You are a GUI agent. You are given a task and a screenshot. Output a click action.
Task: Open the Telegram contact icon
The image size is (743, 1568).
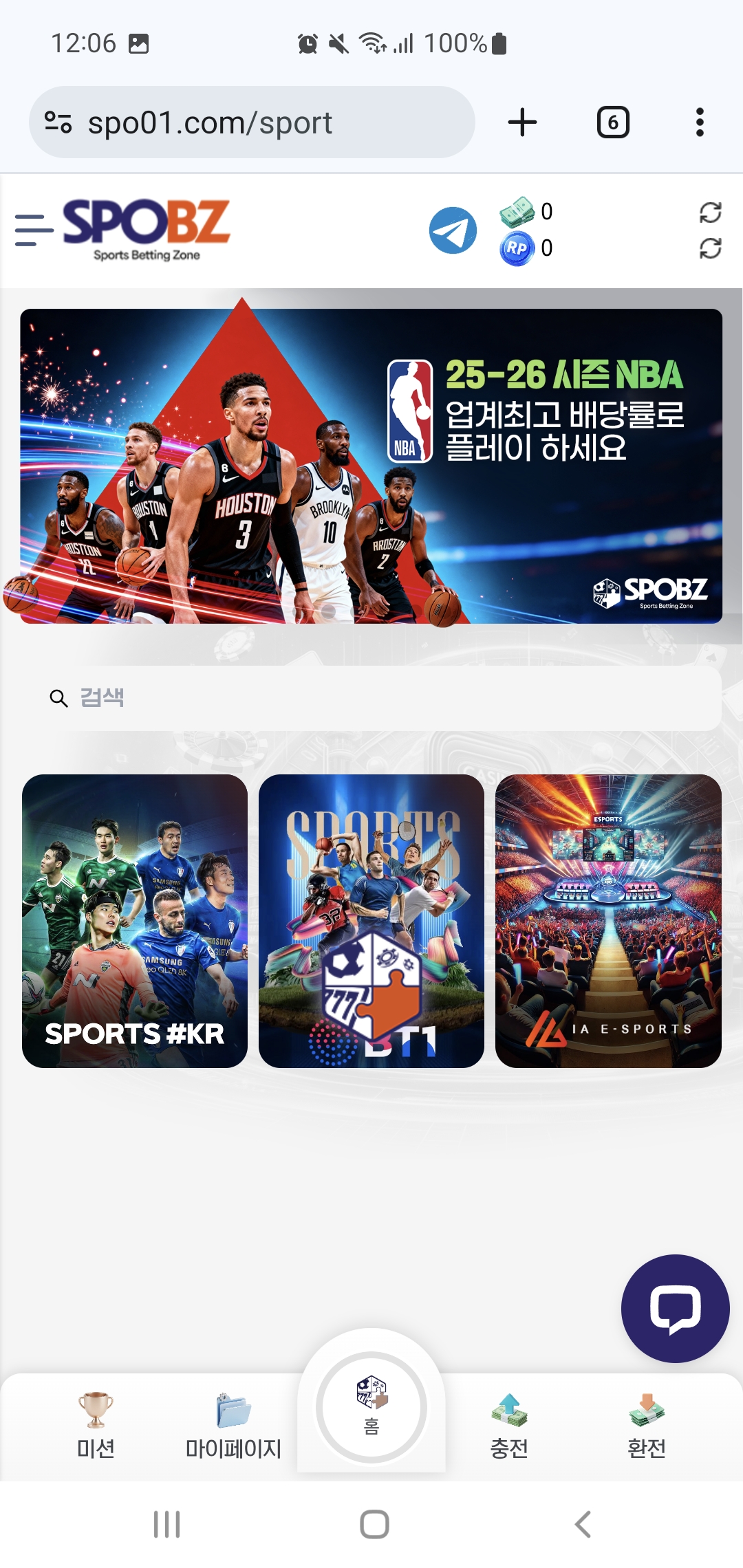coord(453,230)
